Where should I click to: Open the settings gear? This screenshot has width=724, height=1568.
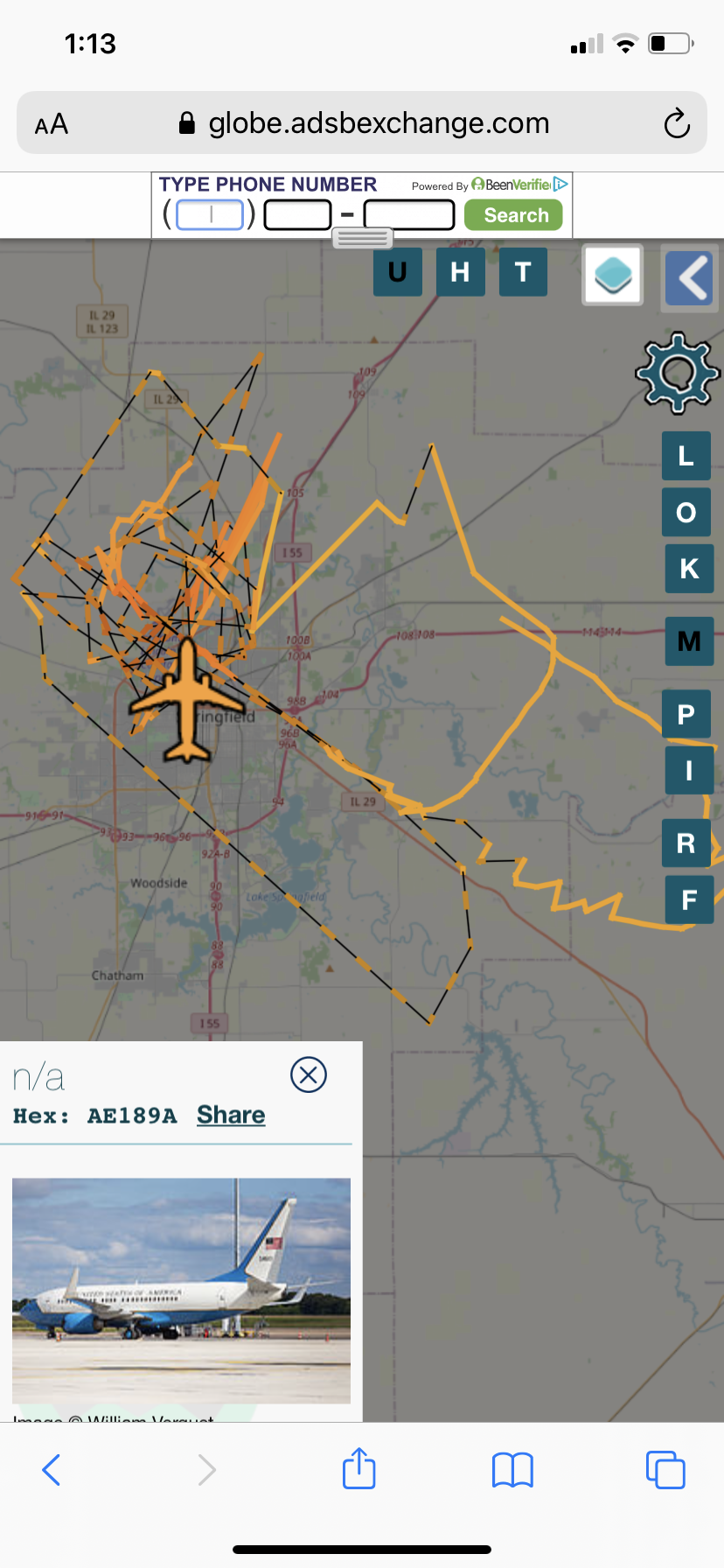point(678,373)
